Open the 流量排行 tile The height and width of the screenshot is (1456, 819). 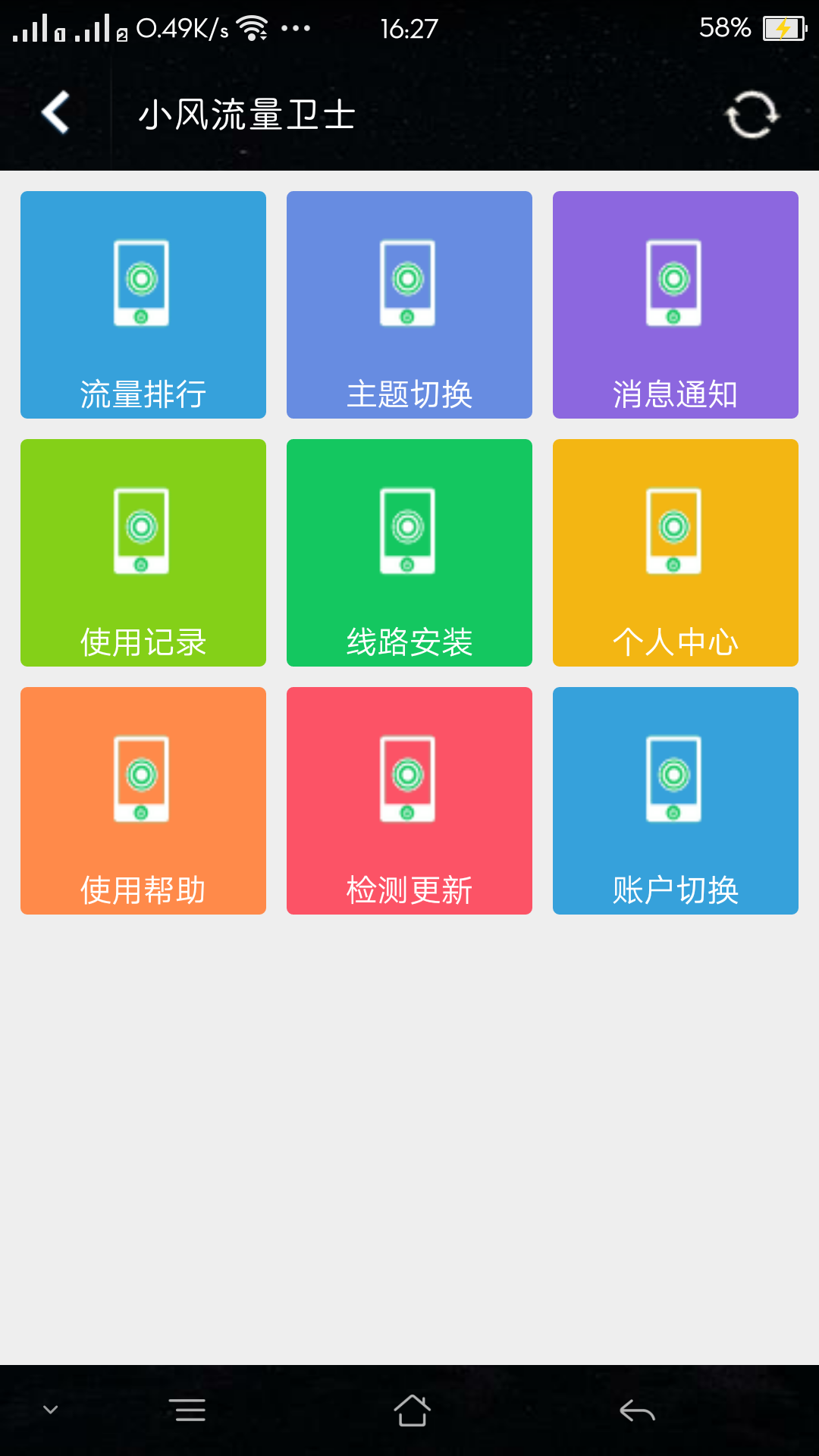click(x=143, y=305)
